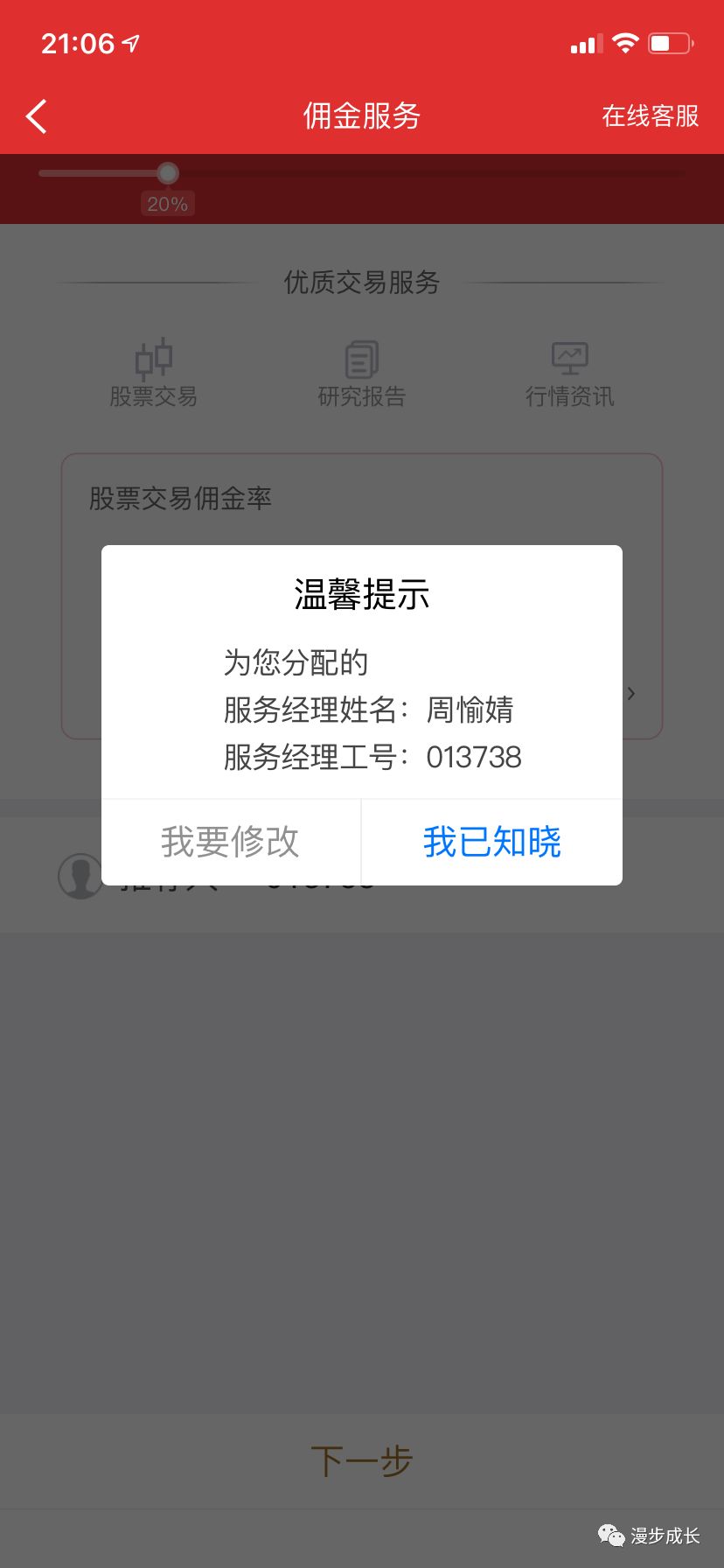
Task: Click the back arrow in the header
Action: (36, 115)
